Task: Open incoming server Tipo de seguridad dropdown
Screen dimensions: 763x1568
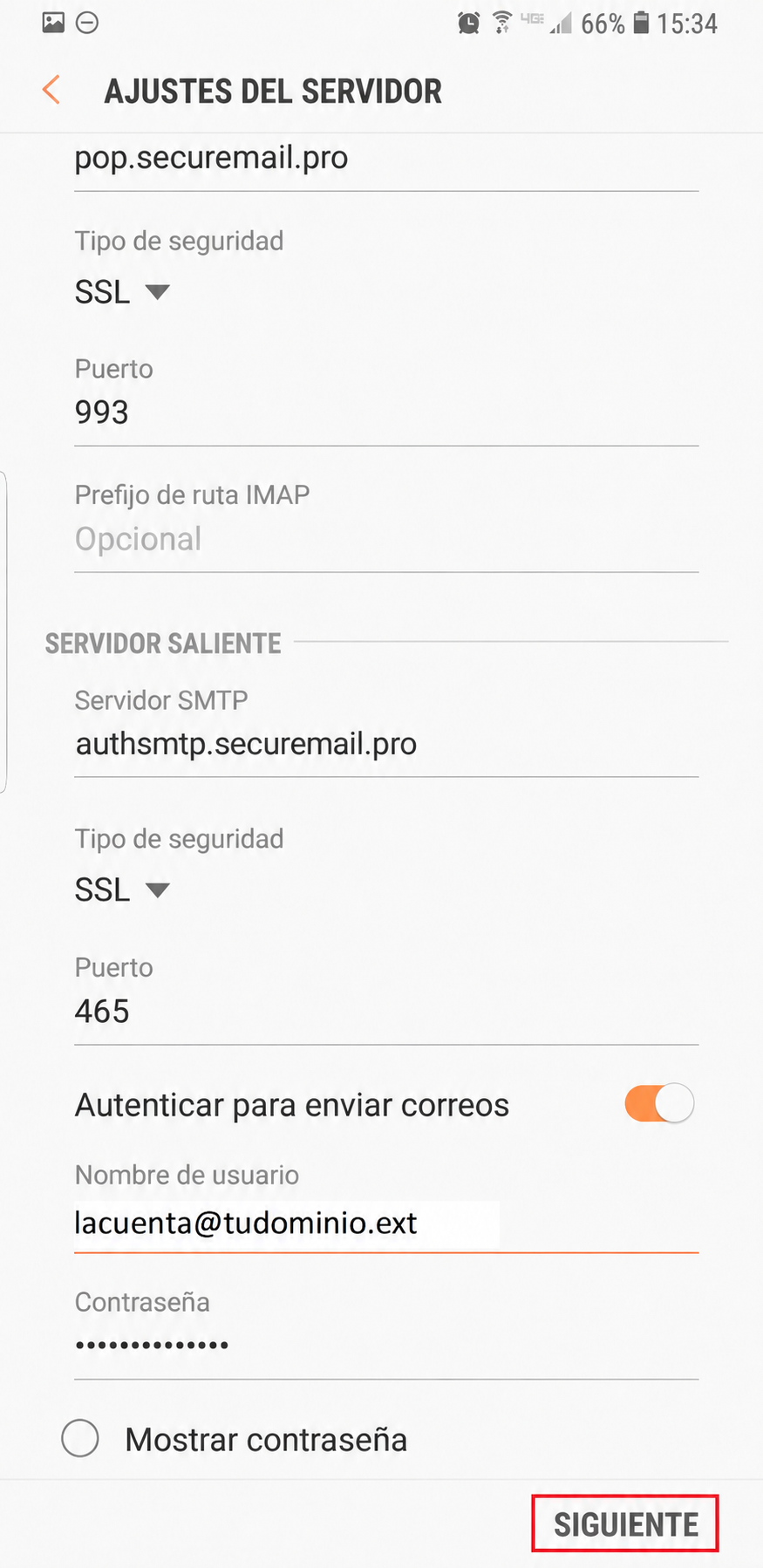Action: (x=121, y=291)
